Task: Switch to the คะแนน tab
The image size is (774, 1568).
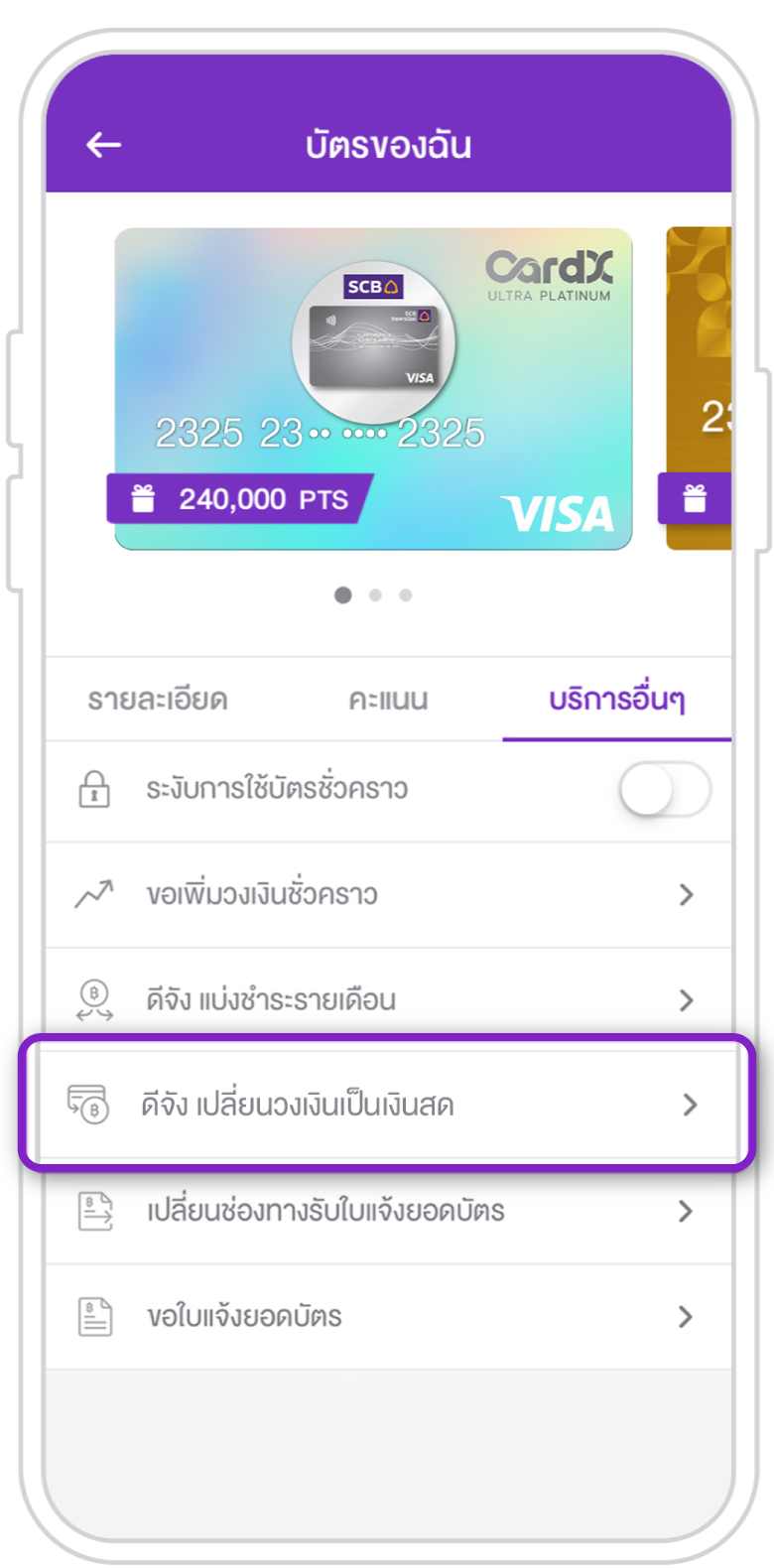Action: pos(388,700)
